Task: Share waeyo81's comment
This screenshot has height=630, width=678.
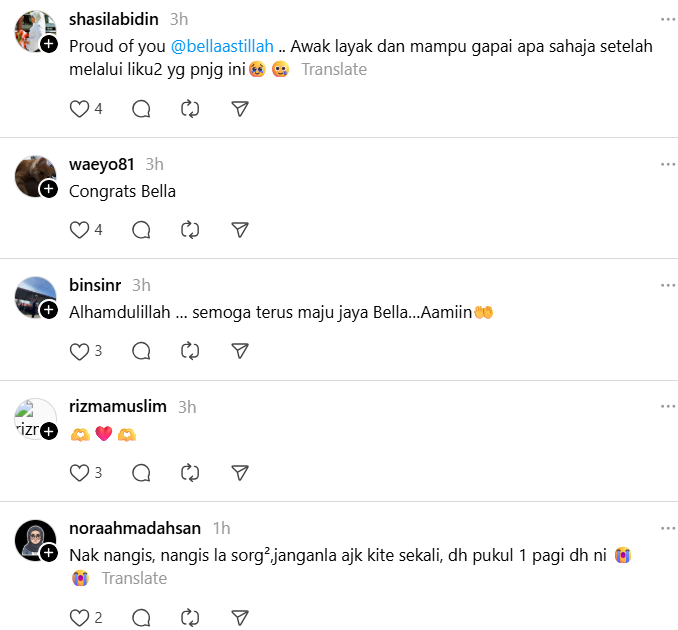Action: coord(239,230)
